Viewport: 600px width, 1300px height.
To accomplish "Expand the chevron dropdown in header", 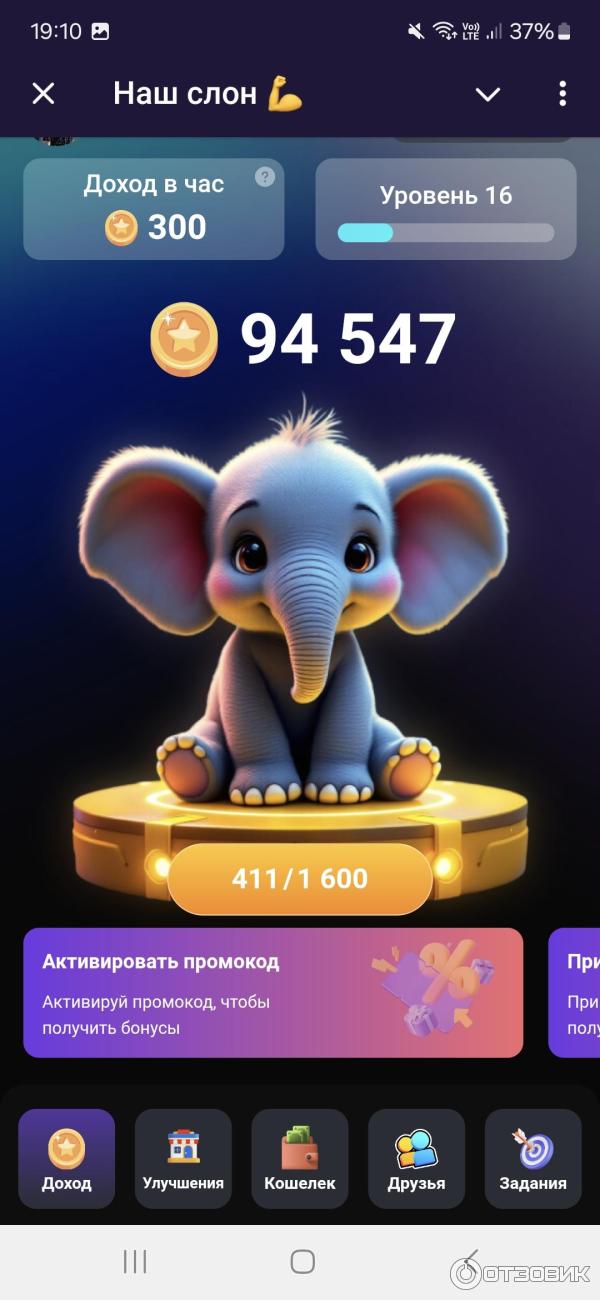I will coord(487,94).
